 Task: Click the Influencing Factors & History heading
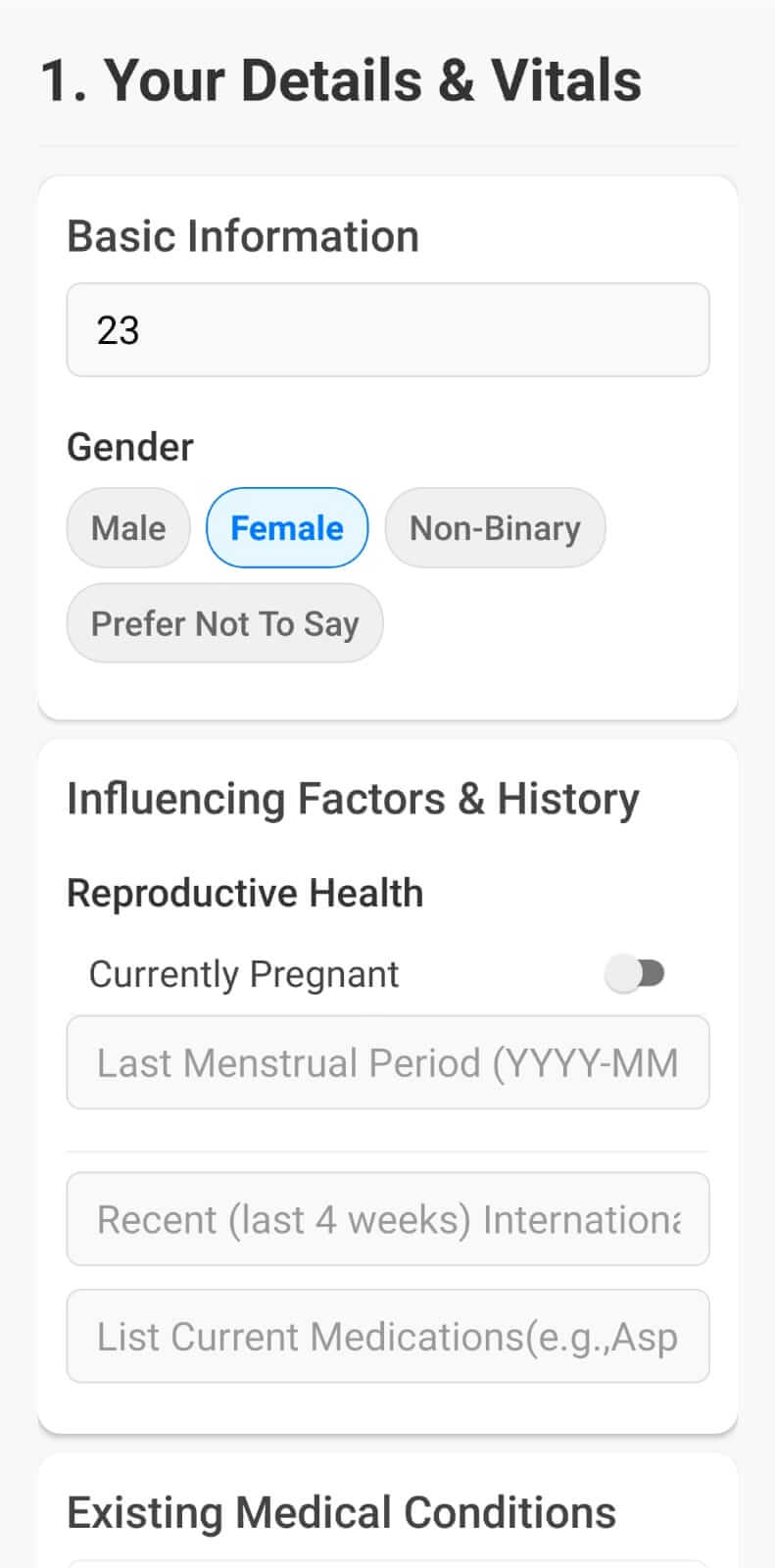coord(353,798)
